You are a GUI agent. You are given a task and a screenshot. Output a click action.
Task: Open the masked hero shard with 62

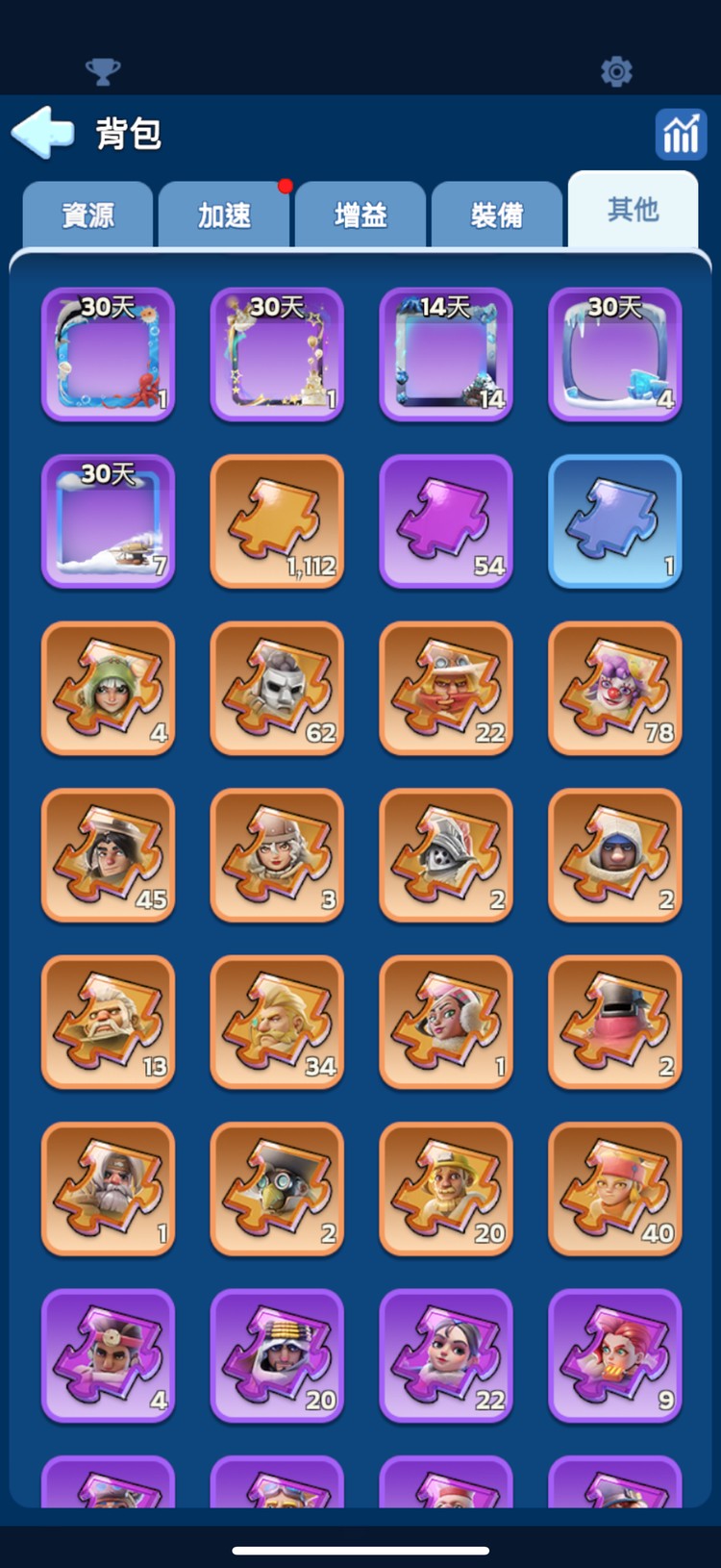(x=277, y=688)
